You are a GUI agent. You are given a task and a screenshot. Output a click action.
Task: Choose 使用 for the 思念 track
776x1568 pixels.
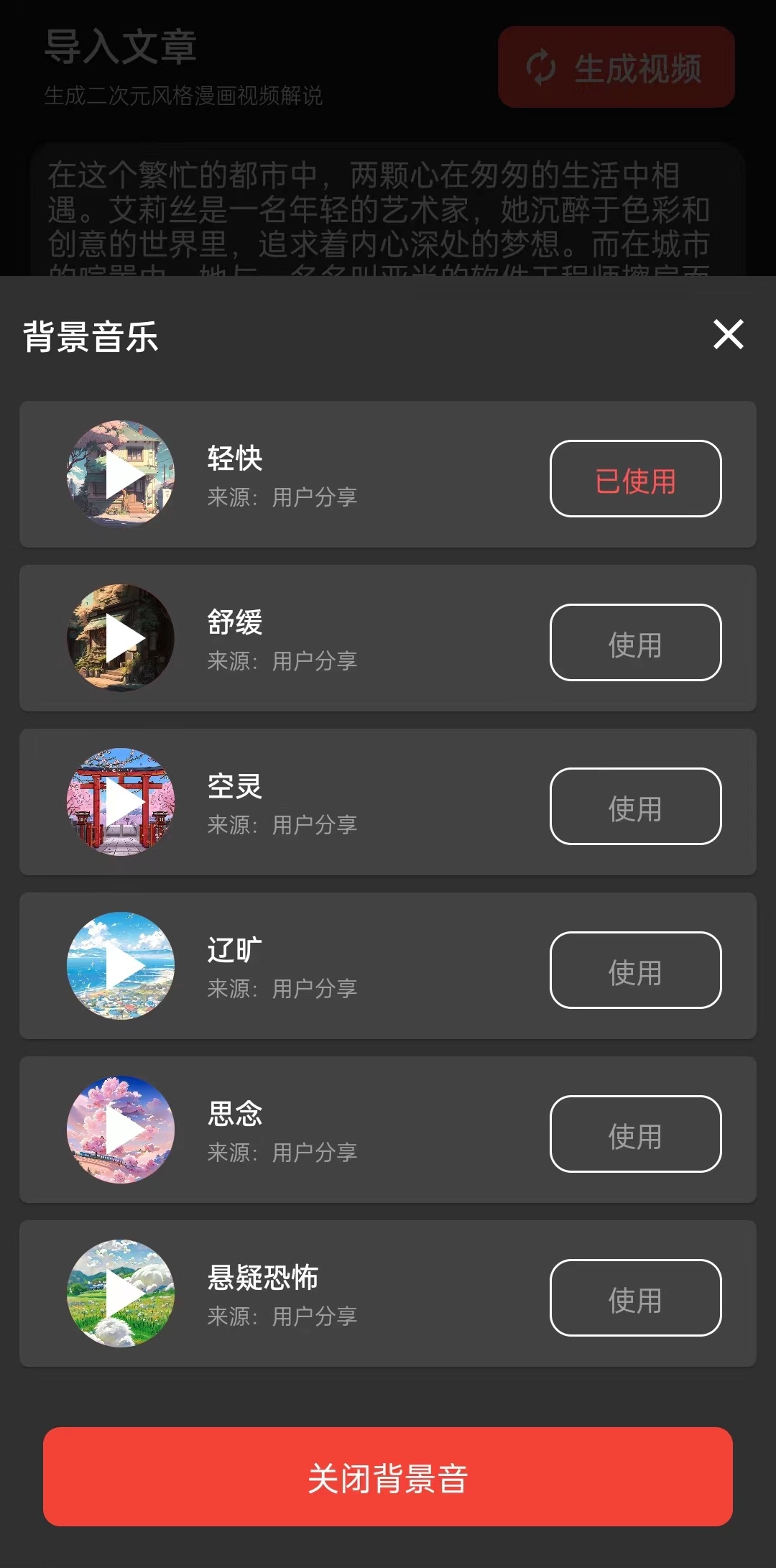point(635,1134)
